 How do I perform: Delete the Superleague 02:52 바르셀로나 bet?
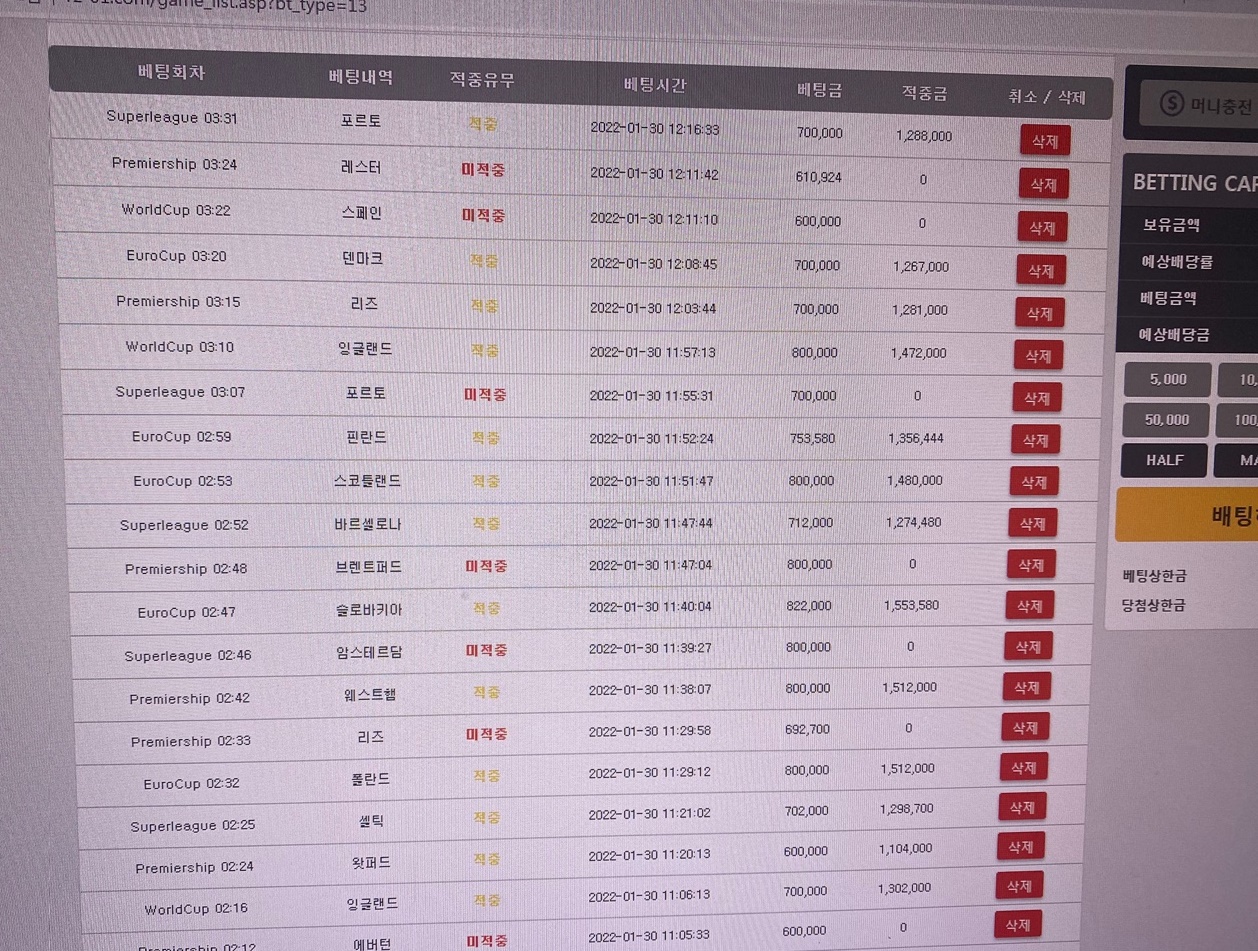1032,523
